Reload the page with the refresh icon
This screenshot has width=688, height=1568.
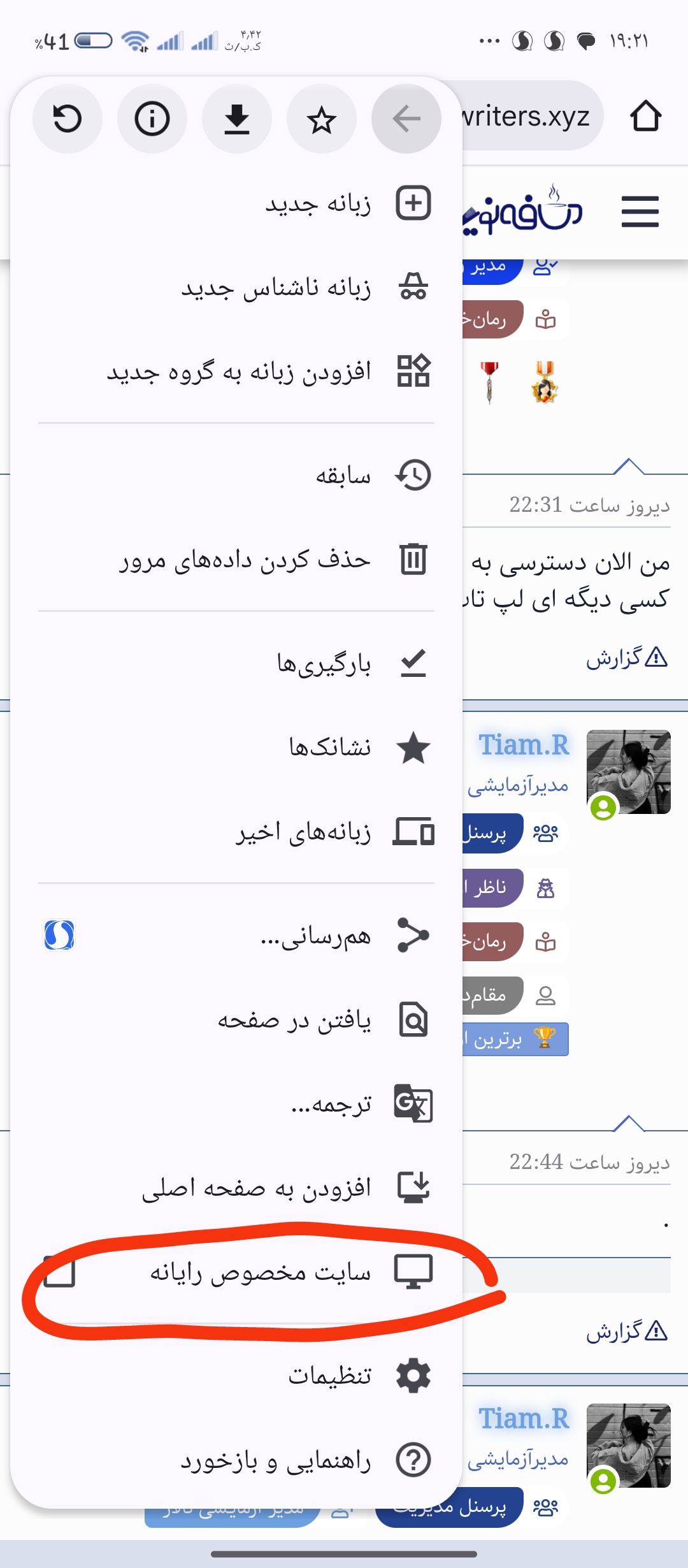[x=68, y=119]
